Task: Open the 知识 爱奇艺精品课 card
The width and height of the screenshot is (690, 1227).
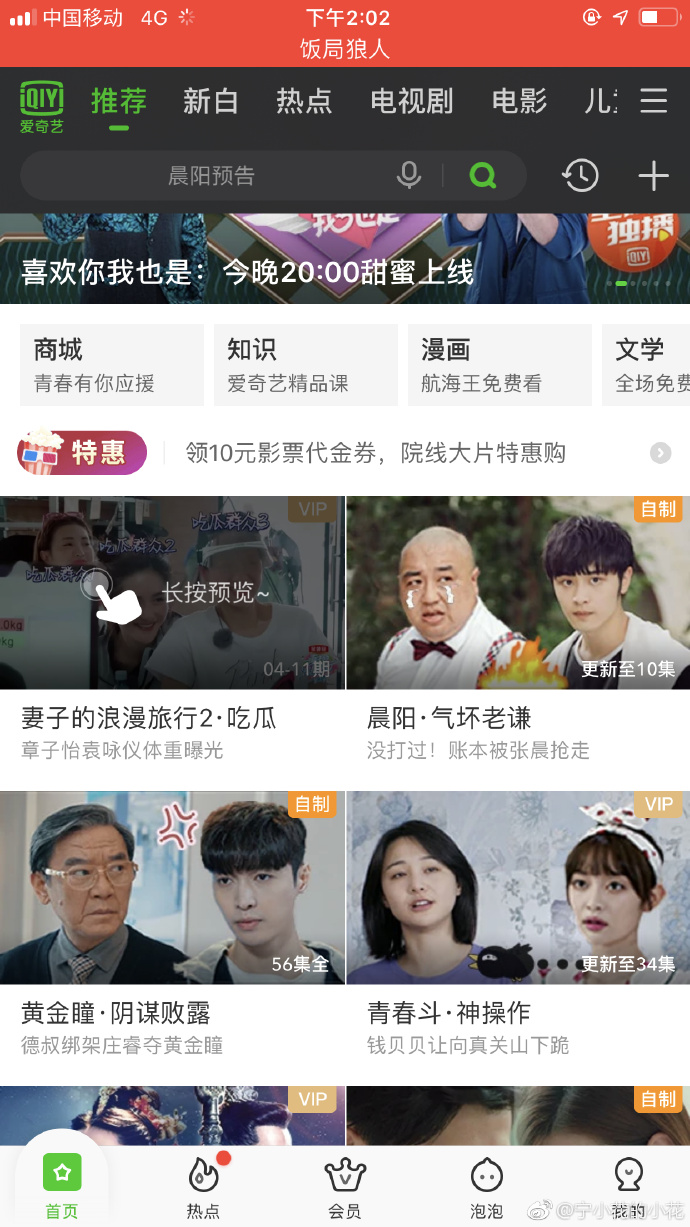Action: click(305, 365)
